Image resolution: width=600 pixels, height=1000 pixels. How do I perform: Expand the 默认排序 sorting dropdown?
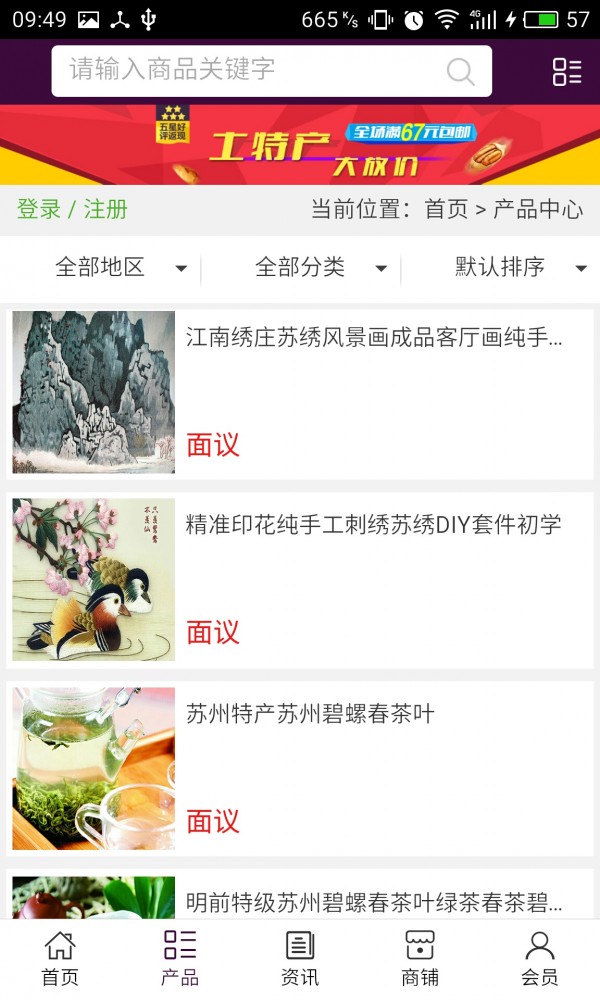520,267
